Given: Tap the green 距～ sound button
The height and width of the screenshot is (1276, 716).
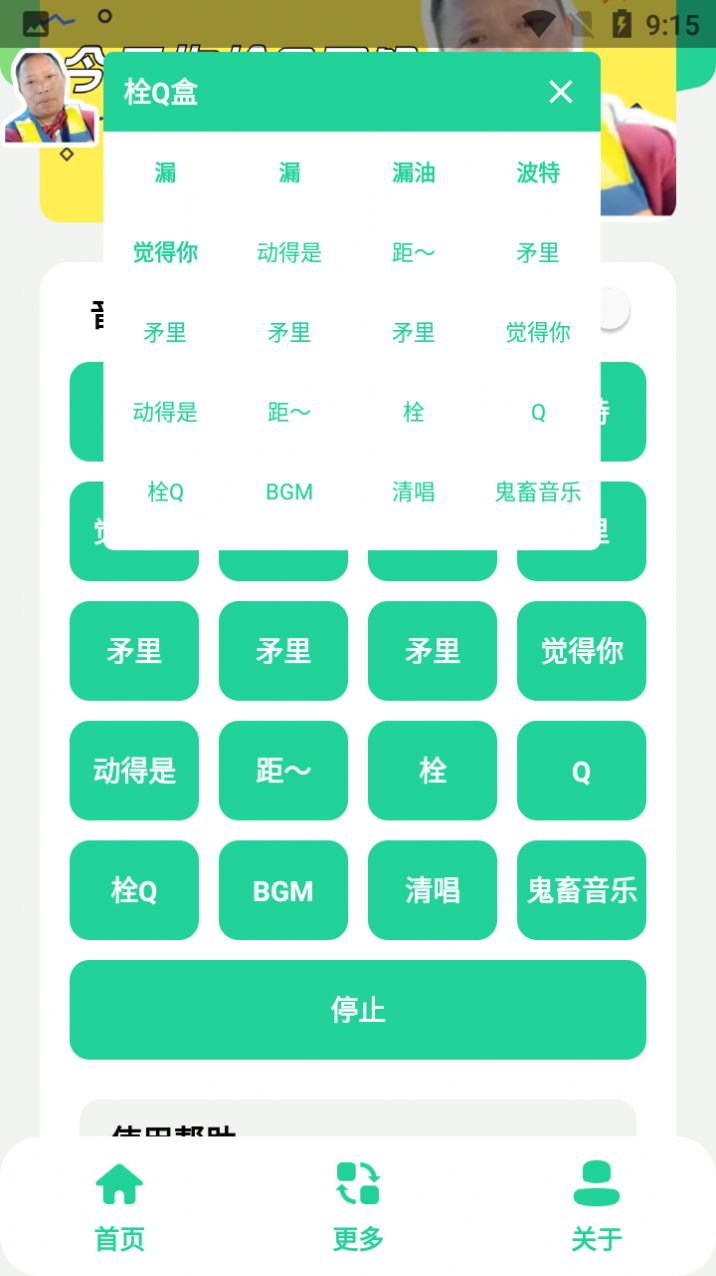Looking at the screenshot, I should click(x=283, y=770).
